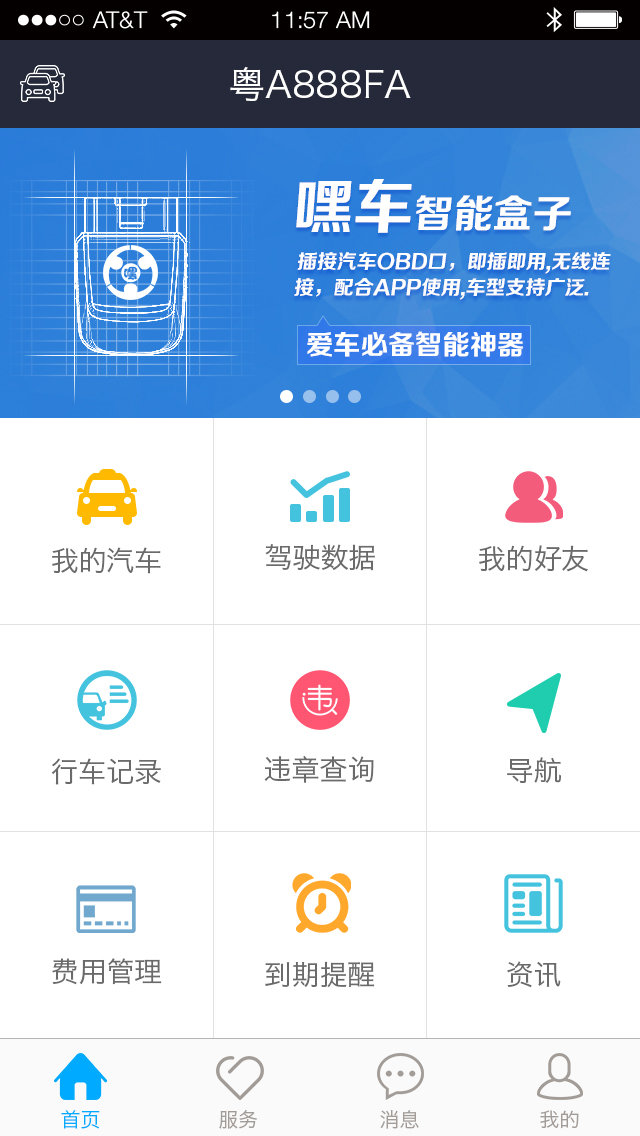Tap the banner page indicator dots
The width and height of the screenshot is (640, 1136).
point(320,397)
